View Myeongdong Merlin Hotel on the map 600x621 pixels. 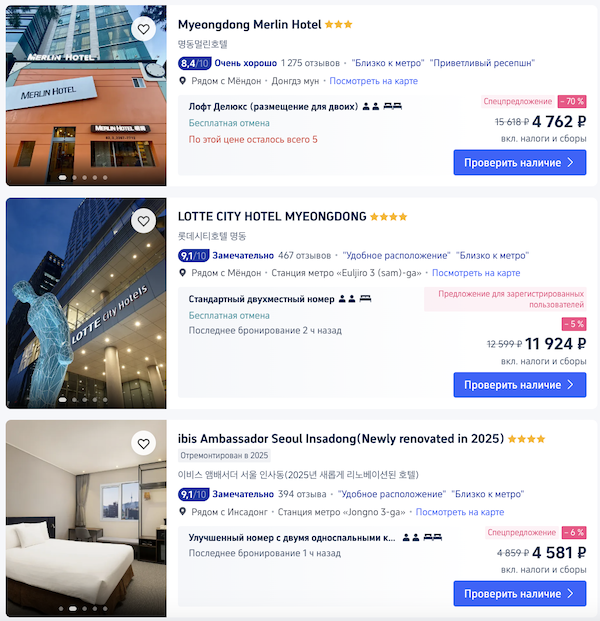tap(373, 81)
